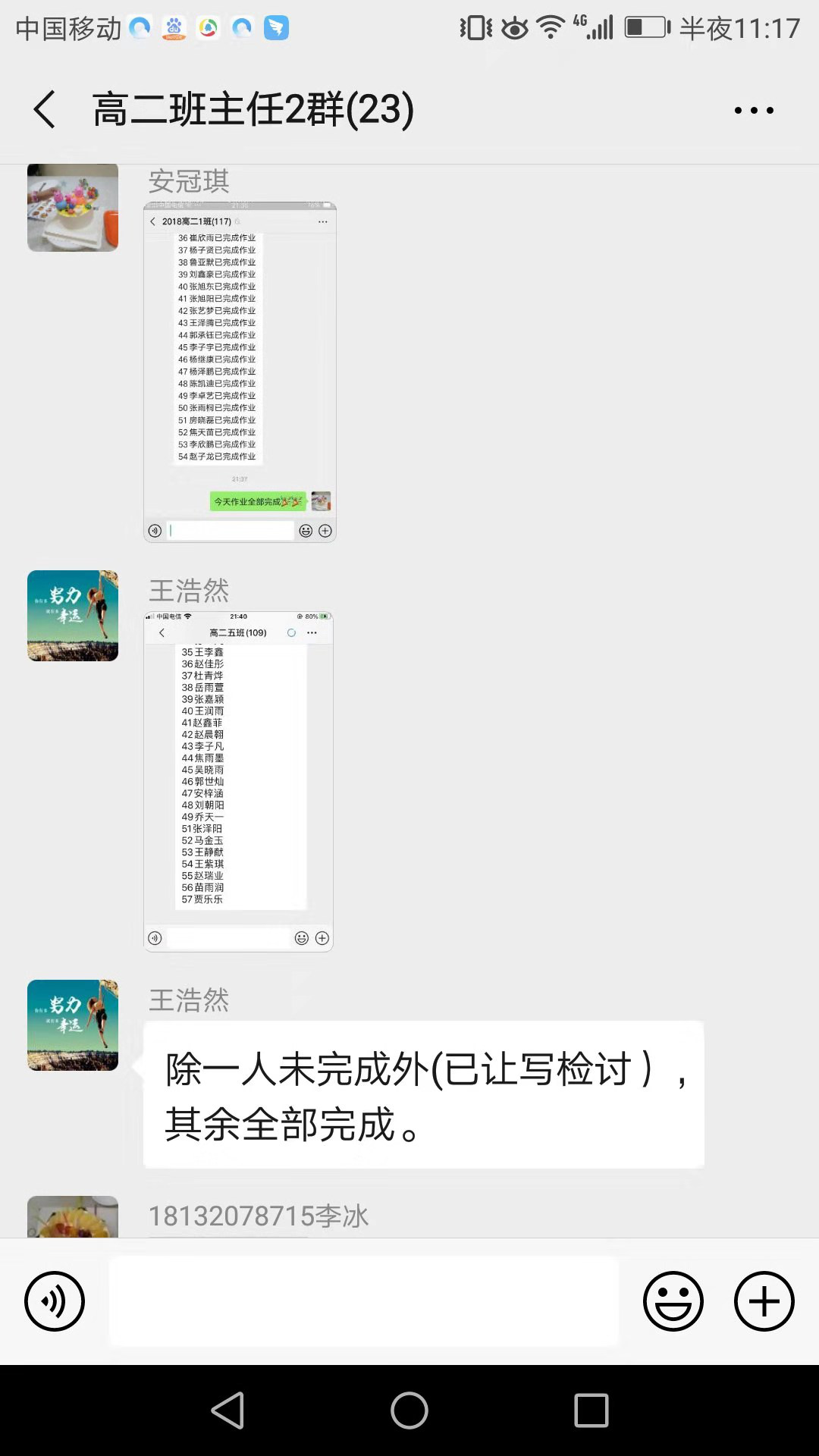Open the group chat's three-dot menu
Screen dimensions: 819x1456
[x=754, y=111]
